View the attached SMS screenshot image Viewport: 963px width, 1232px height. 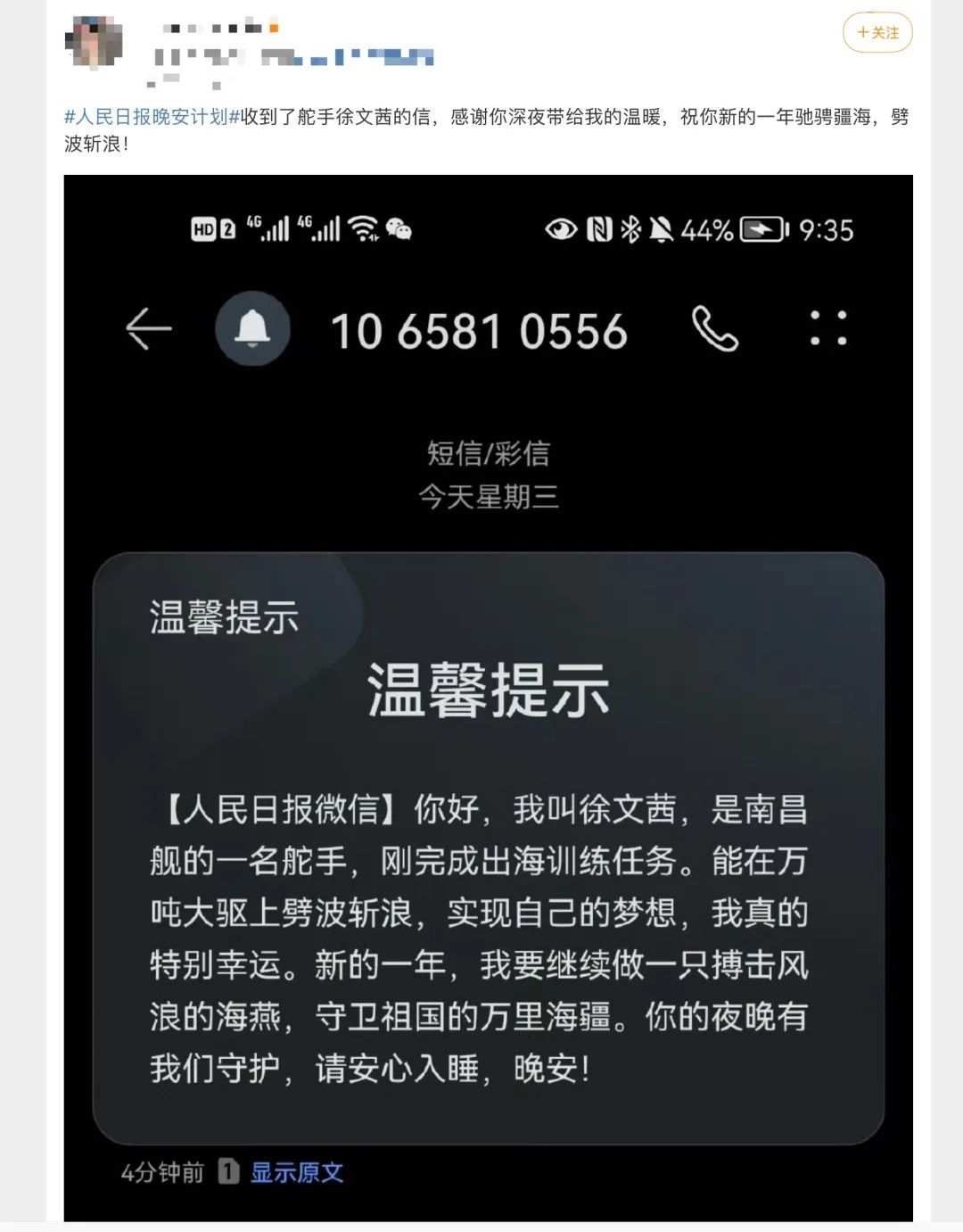488,696
